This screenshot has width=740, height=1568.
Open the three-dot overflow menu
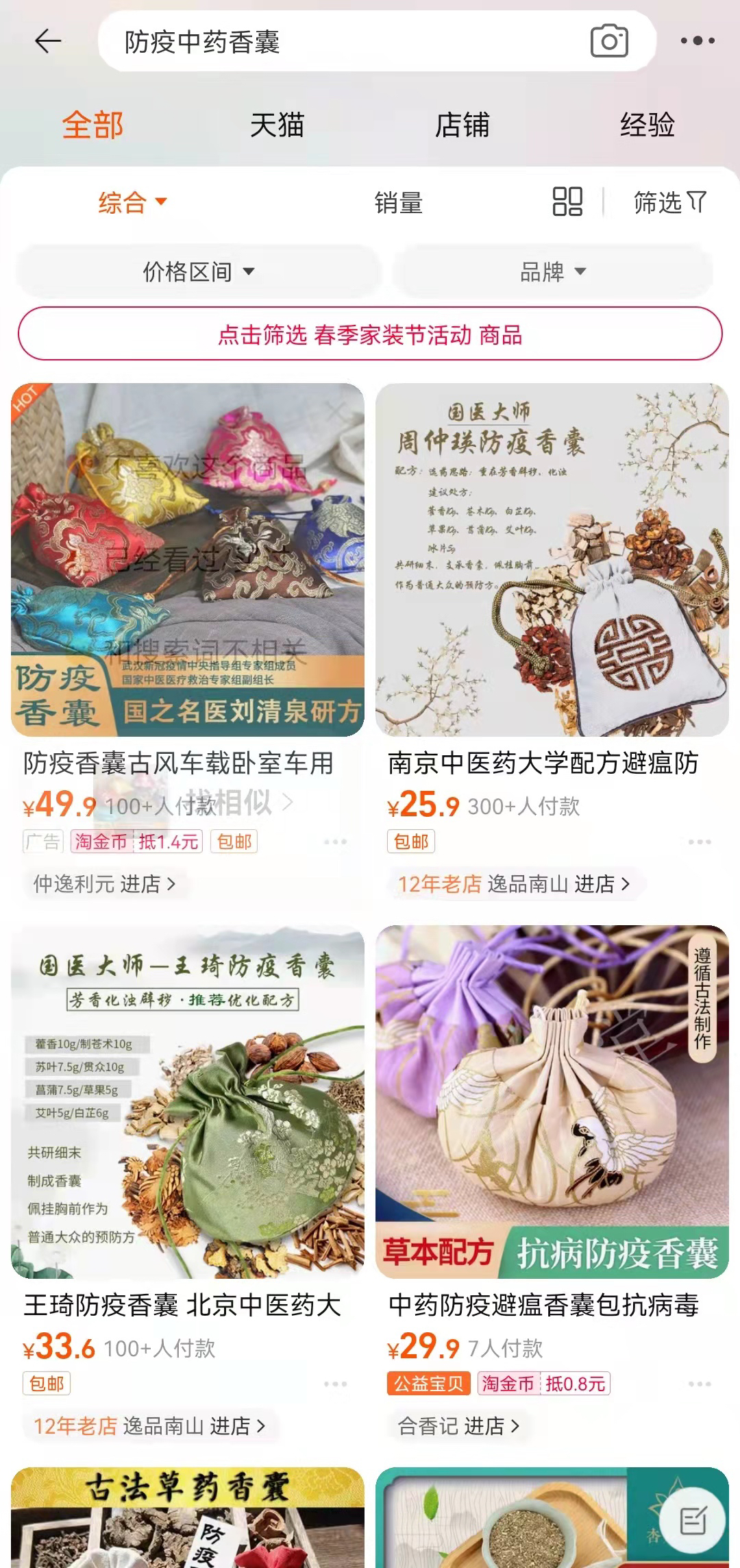click(698, 41)
